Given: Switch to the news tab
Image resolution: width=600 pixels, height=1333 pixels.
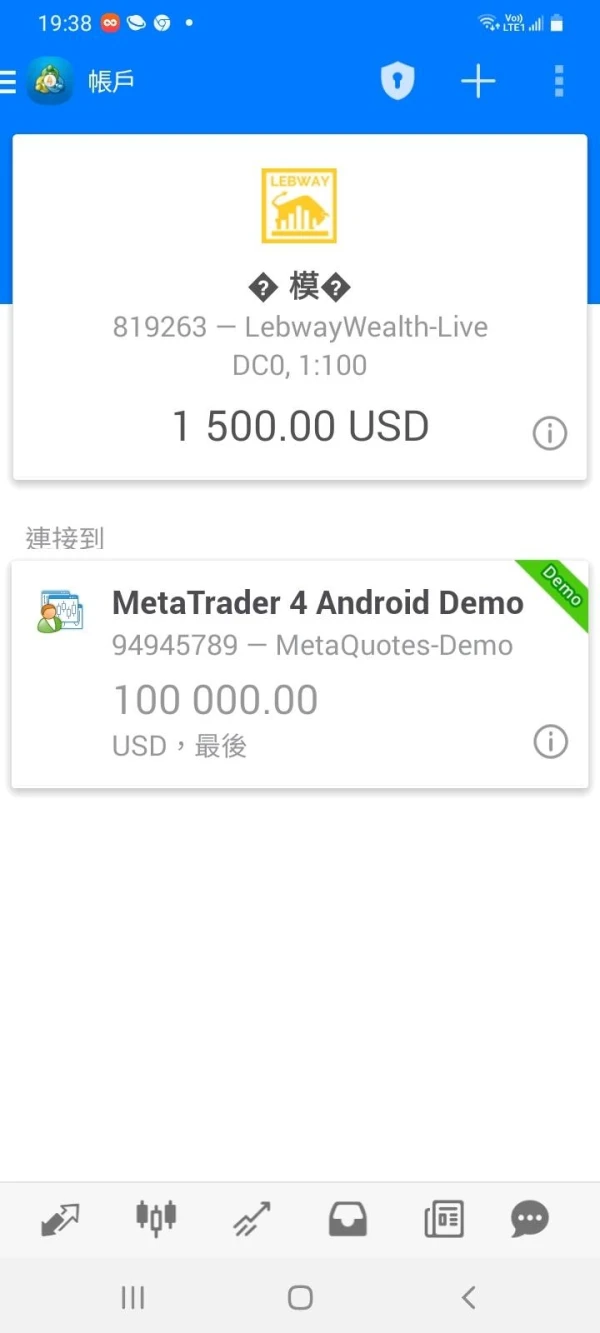Looking at the screenshot, I should tap(443, 1219).
